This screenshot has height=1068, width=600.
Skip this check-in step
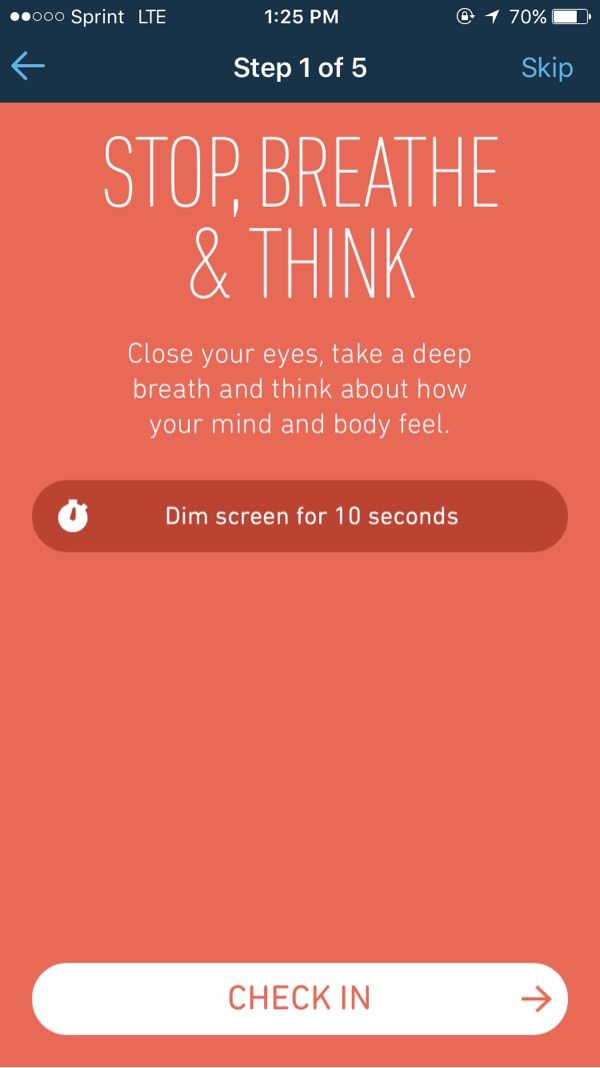[x=547, y=68]
